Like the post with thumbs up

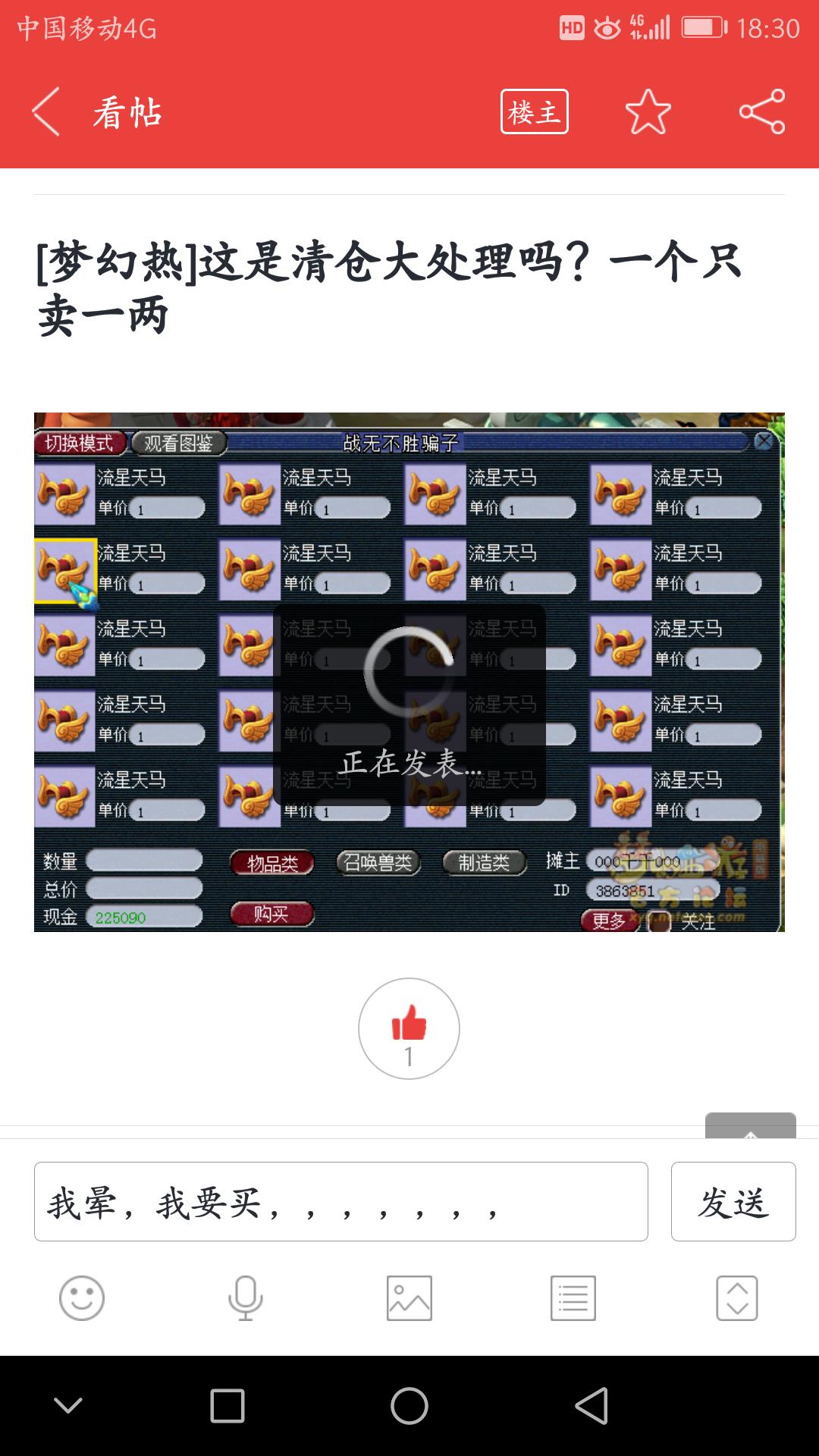coord(409,1028)
